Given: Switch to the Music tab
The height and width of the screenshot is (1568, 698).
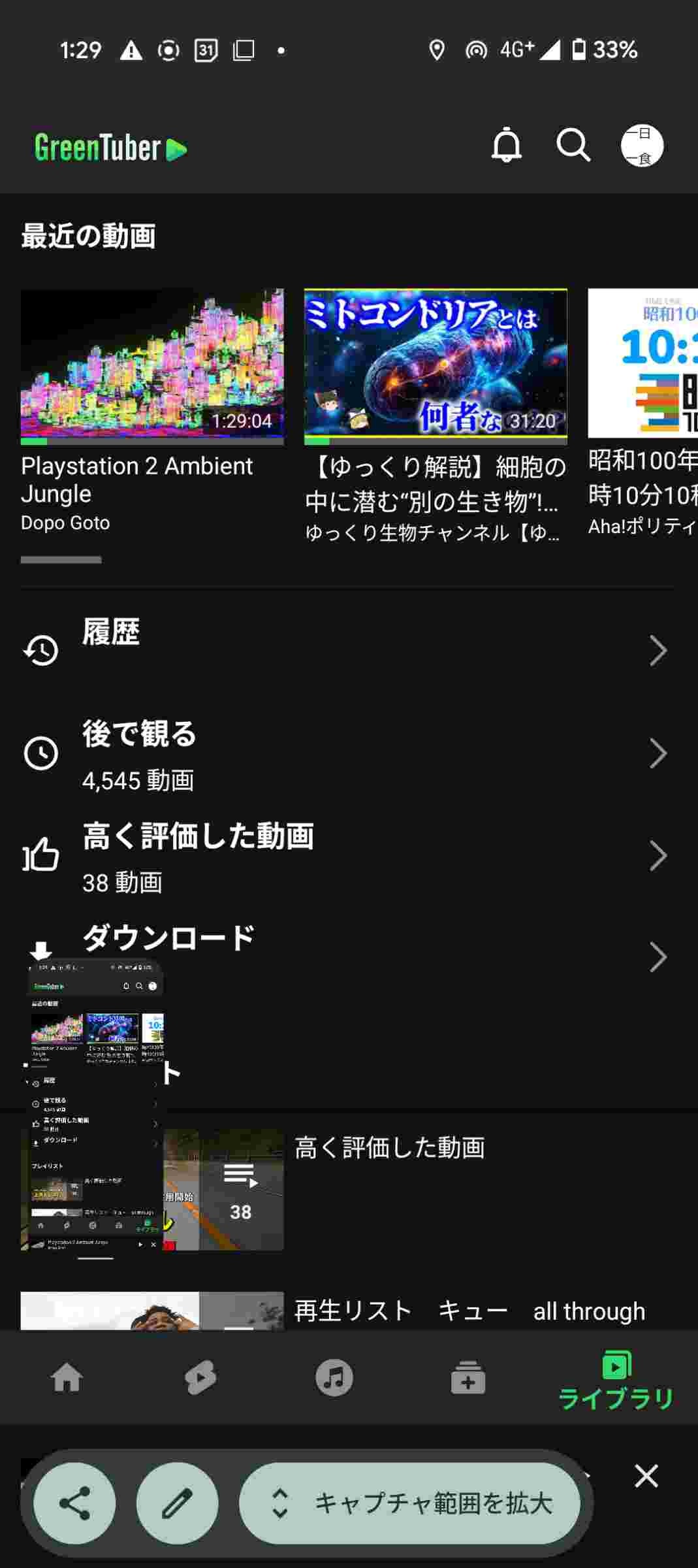Looking at the screenshot, I should point(334,1379).
